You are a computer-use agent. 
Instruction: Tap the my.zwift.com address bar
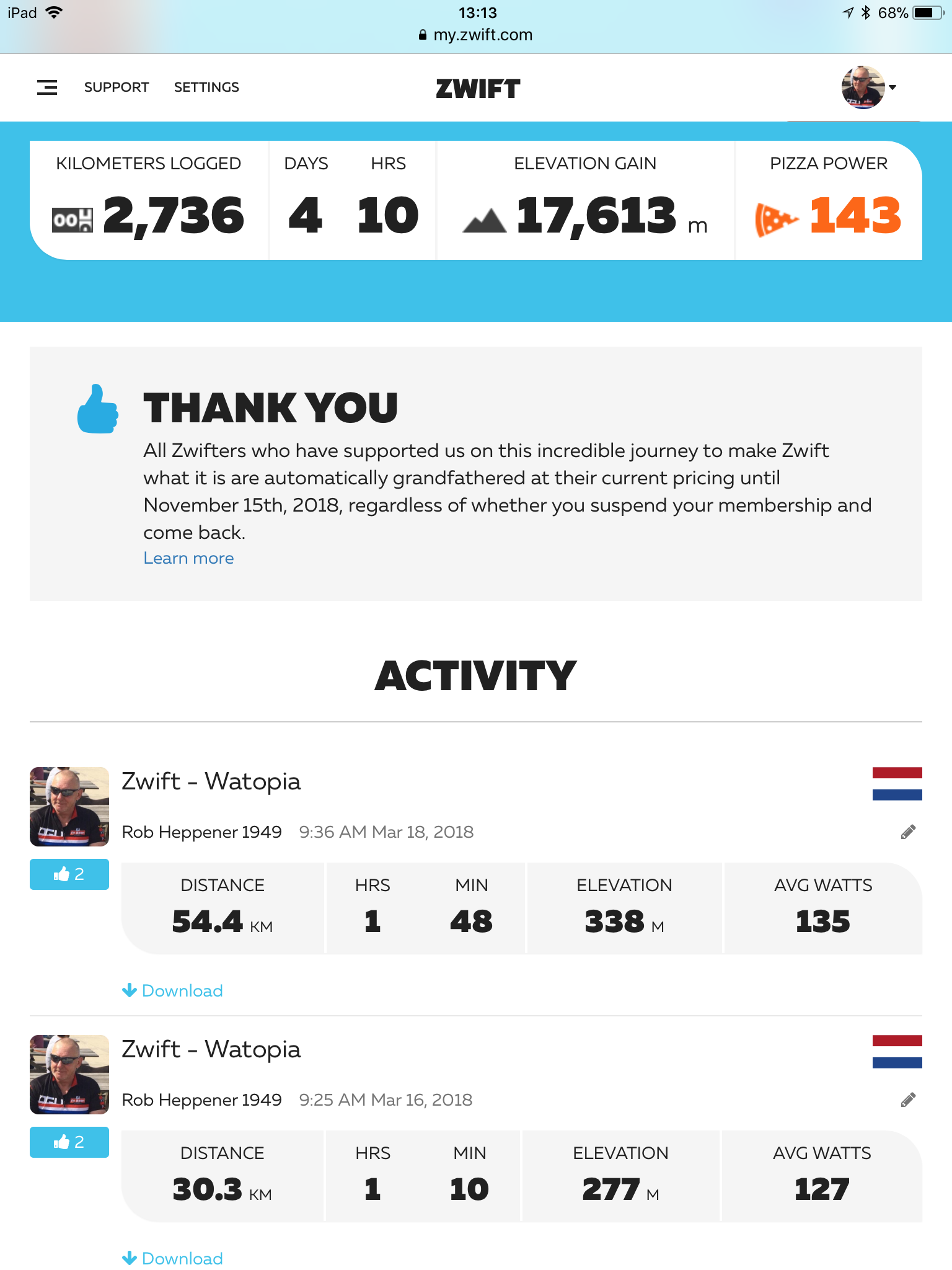[476, 35]
